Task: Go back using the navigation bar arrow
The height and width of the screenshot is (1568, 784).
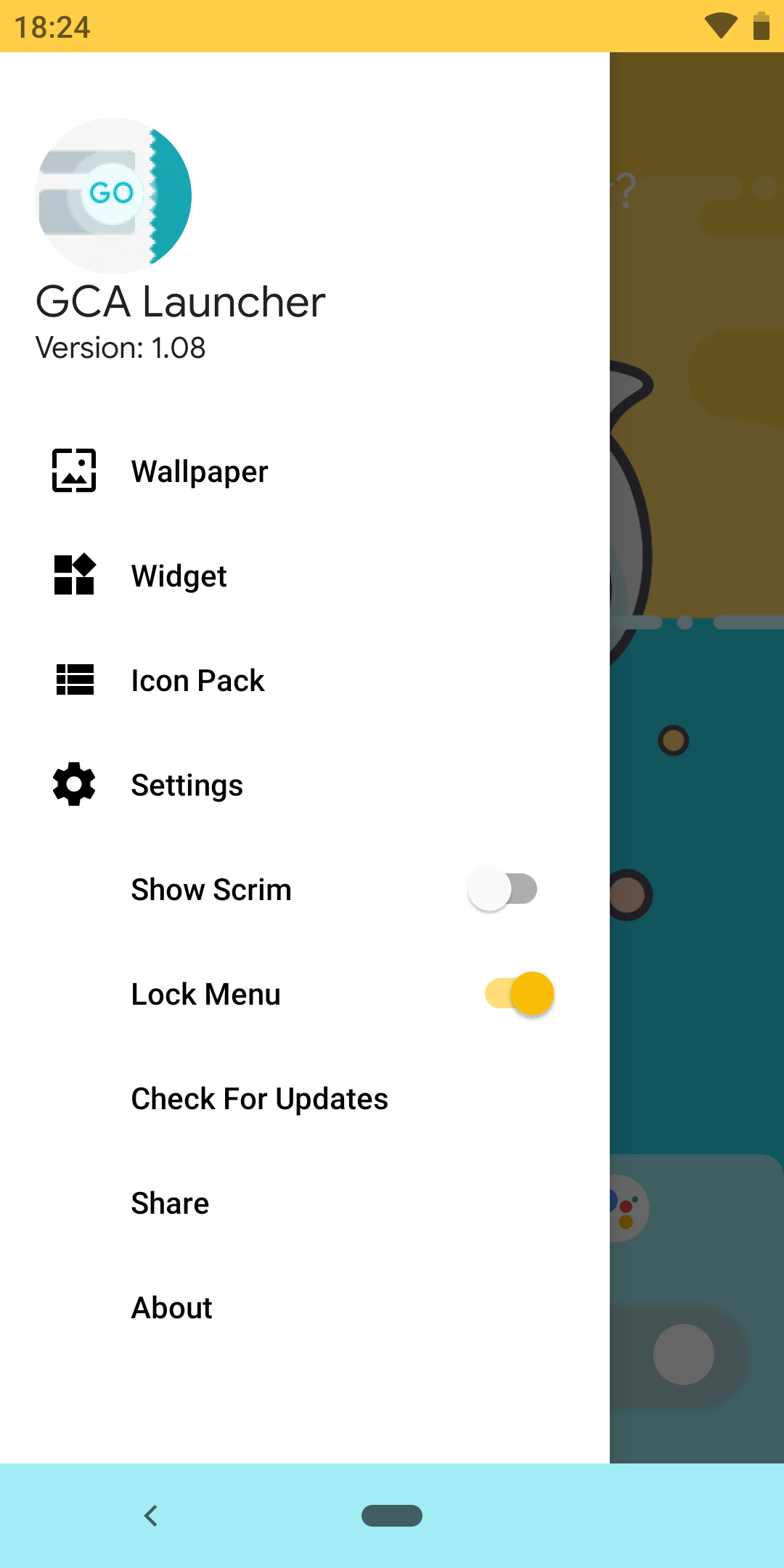Action: (151, 1516)
